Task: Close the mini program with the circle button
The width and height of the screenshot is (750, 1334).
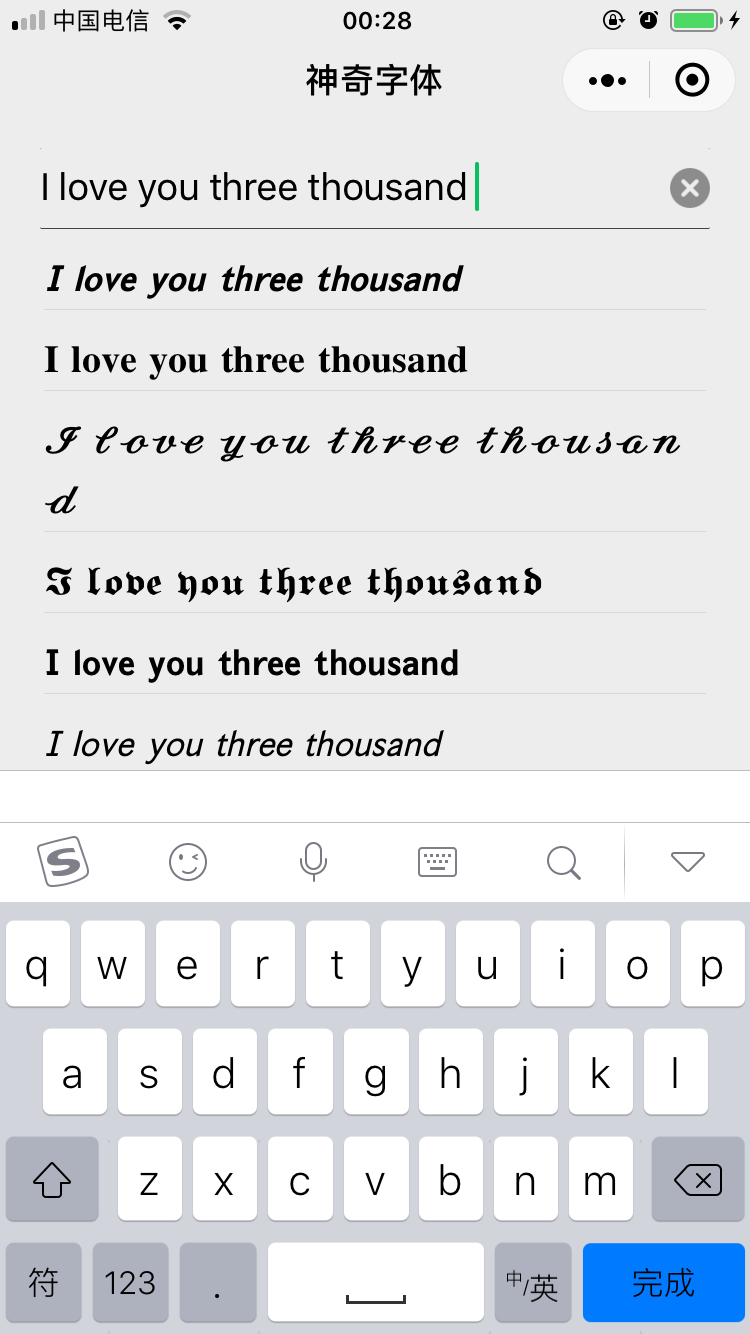Action: coord(692,81)
